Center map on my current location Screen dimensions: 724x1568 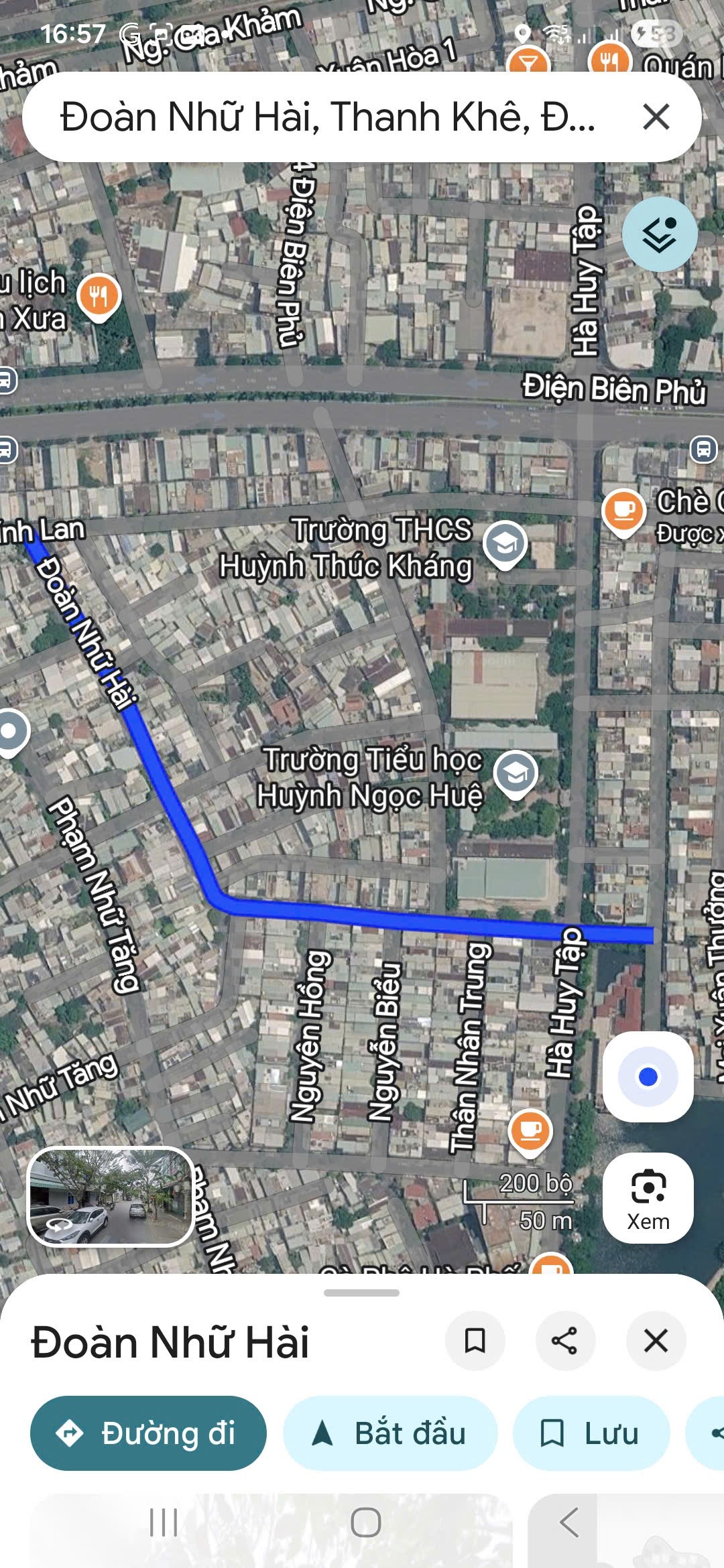click(x=648, y=1077)
